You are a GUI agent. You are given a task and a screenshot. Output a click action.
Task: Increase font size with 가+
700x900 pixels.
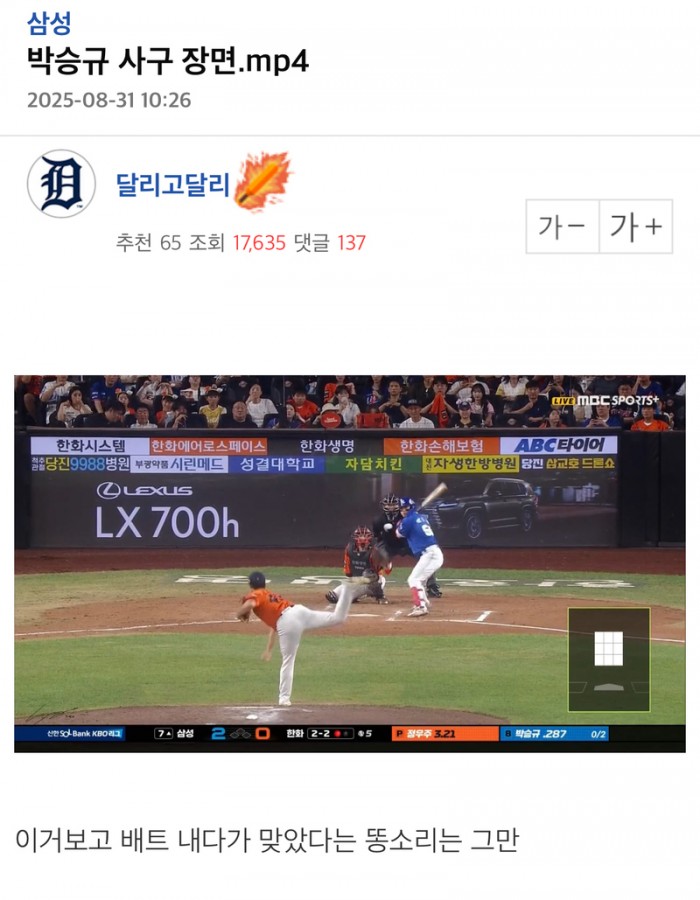click(x=636, y=227)
